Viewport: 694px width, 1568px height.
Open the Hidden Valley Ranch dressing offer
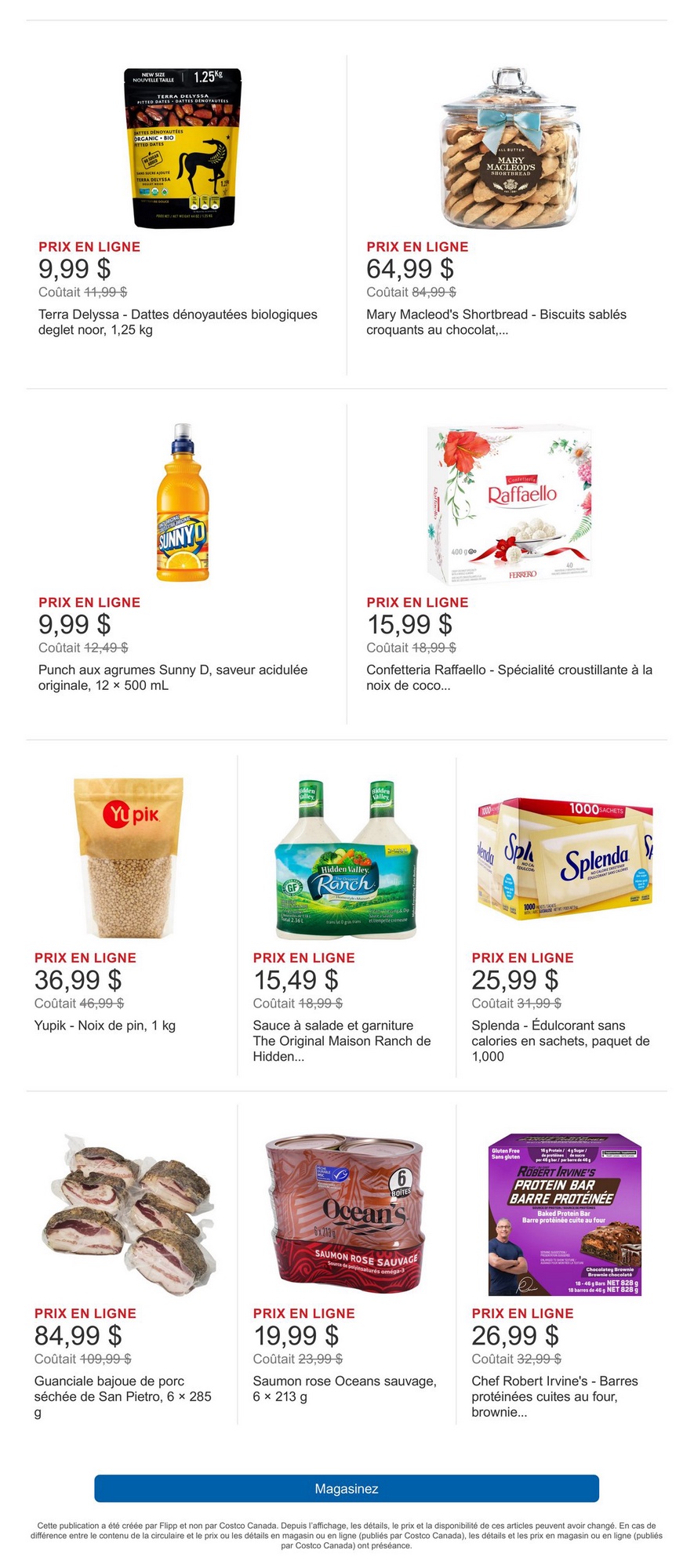point(346,858)
